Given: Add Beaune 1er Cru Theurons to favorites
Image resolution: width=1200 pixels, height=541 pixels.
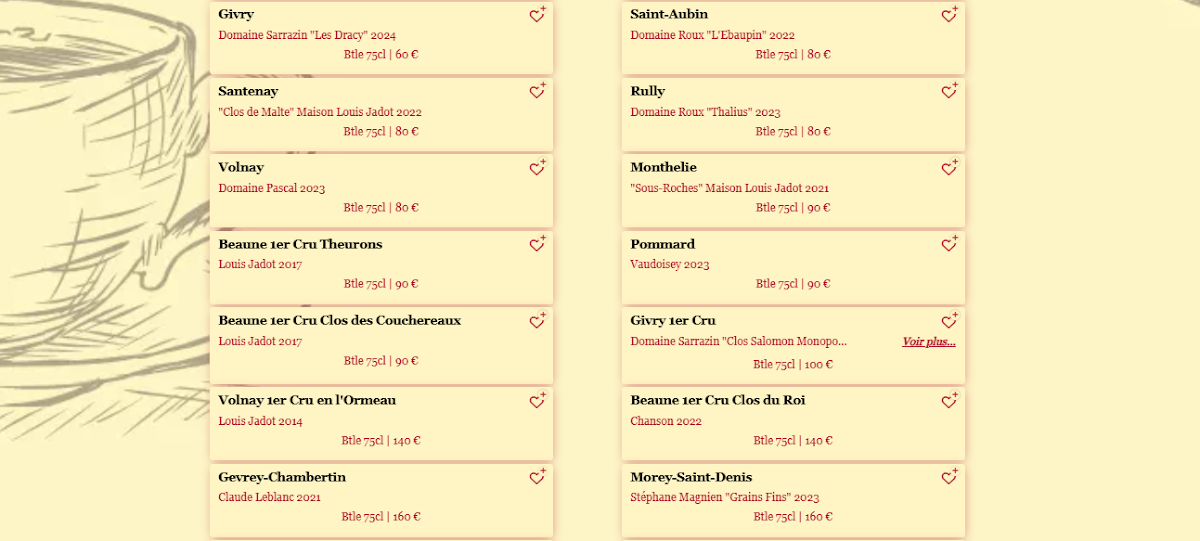Looking at the screenshot, I should tap(537, 245).
